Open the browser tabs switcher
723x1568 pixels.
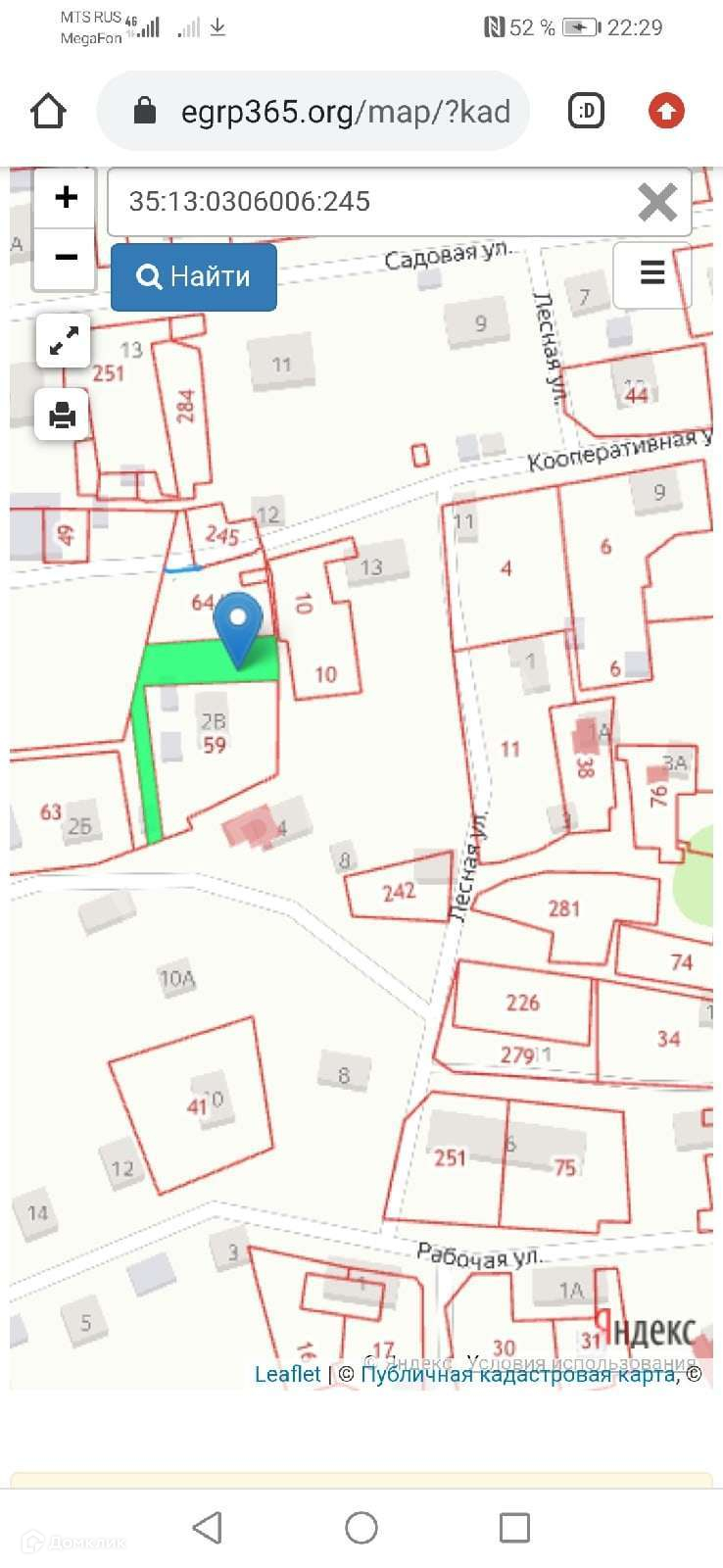point(586,111)
